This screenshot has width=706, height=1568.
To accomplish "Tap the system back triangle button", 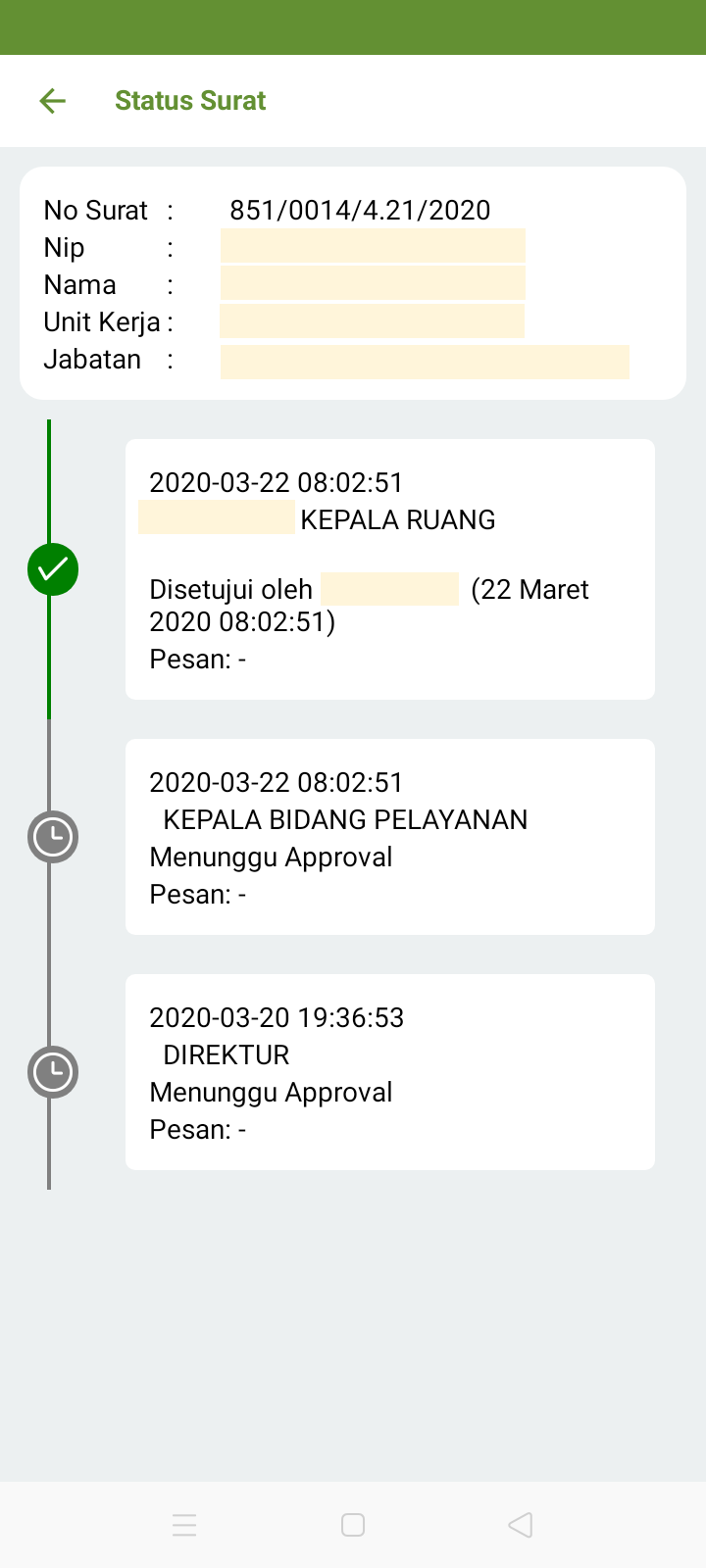I will pyautogui.click(x=521, y=1525).
